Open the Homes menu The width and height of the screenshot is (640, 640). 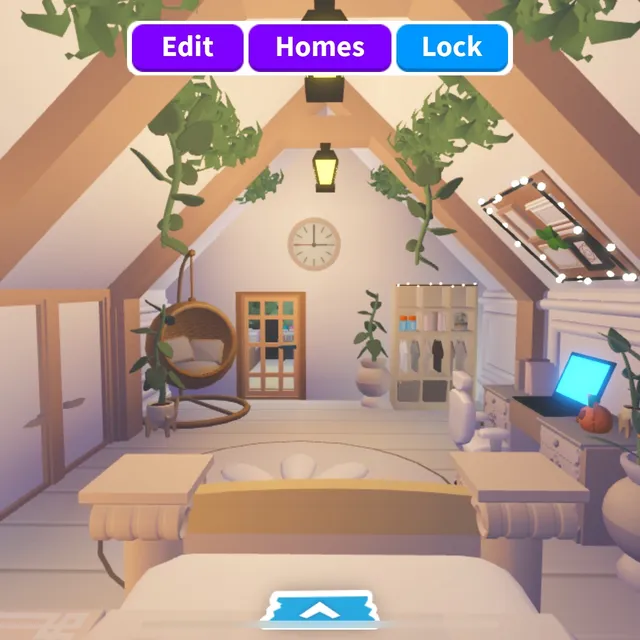tap(319, 47)
